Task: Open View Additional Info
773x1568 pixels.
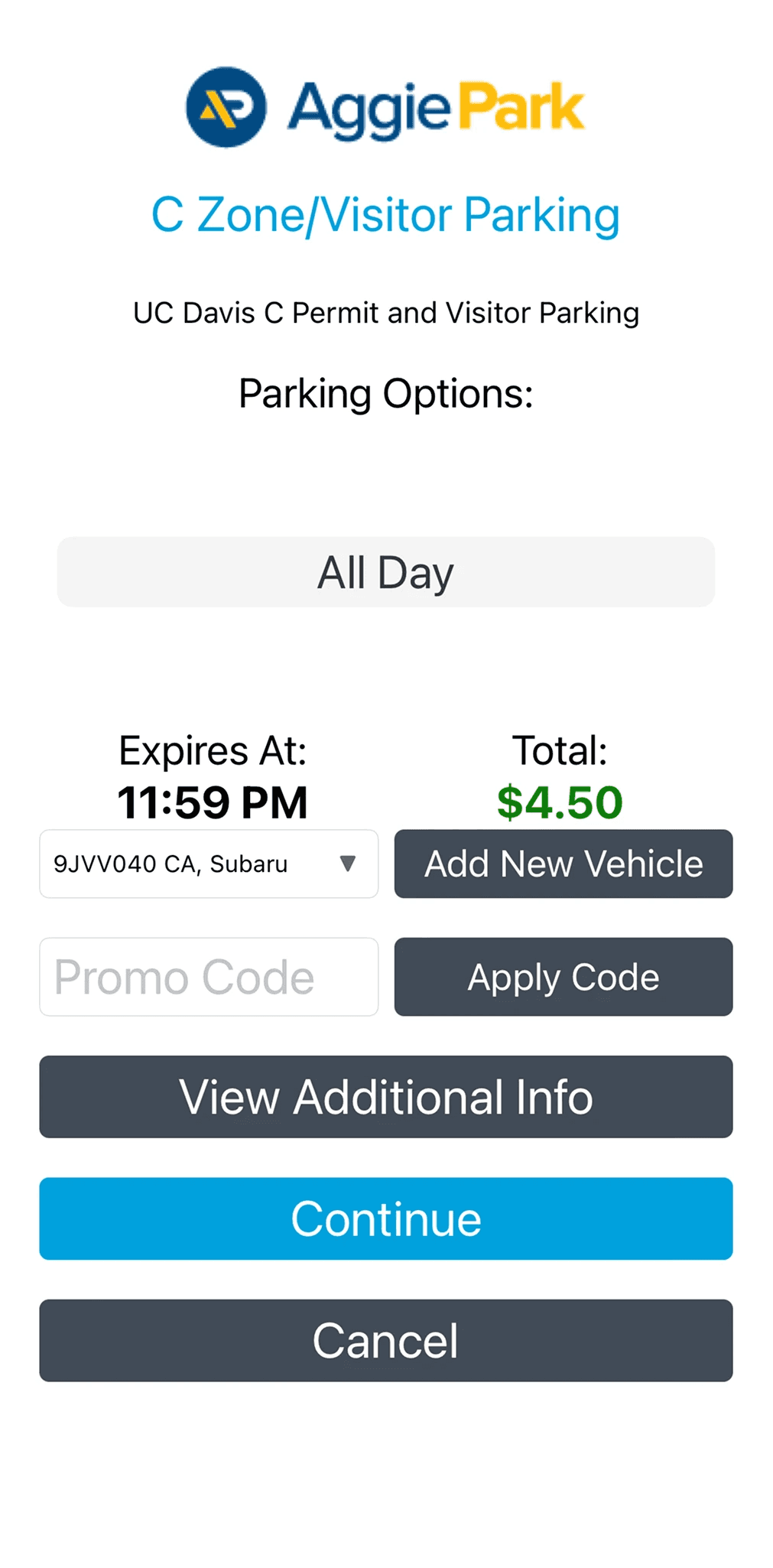Action: tap(386, 1097)
